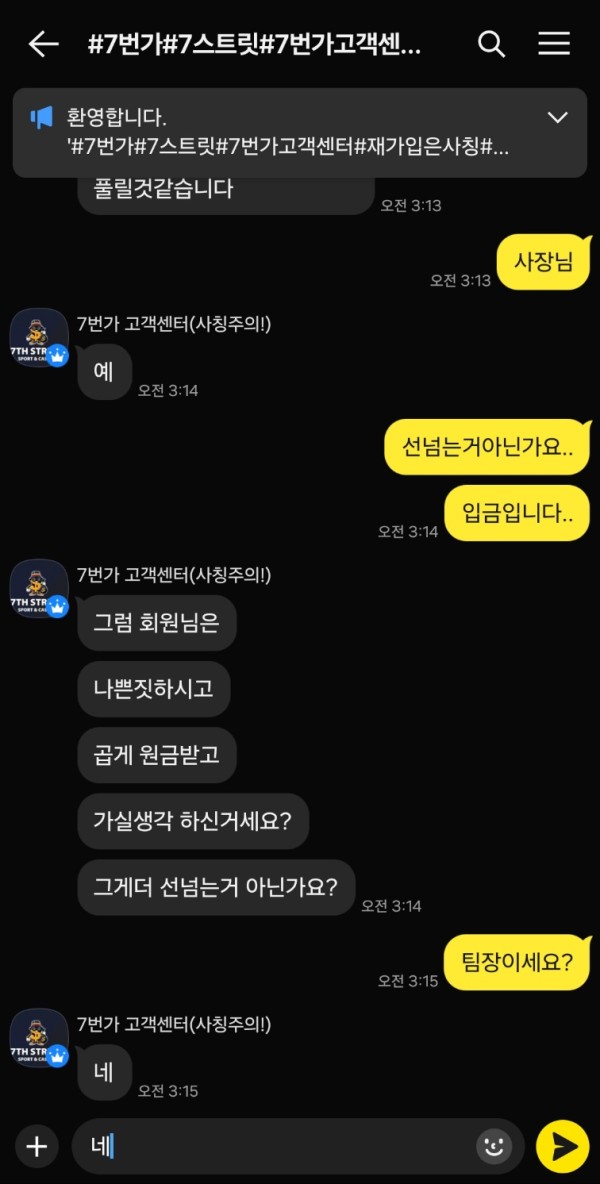Open the chat room hamburger menu

(x=554, y=44)
